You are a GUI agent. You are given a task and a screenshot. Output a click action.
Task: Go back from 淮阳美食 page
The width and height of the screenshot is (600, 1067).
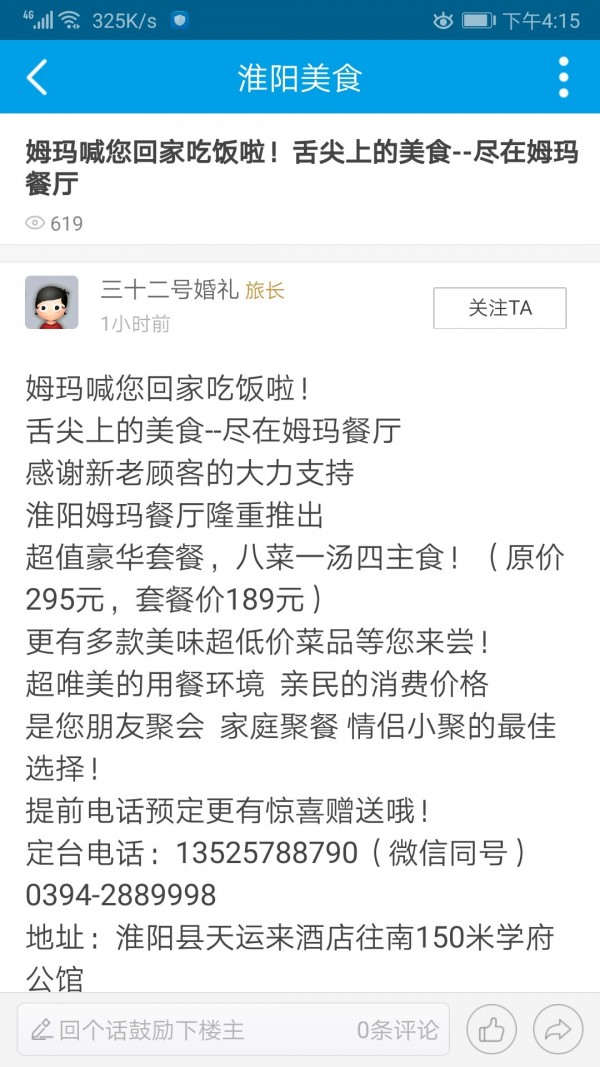click(x=37, y=77)
